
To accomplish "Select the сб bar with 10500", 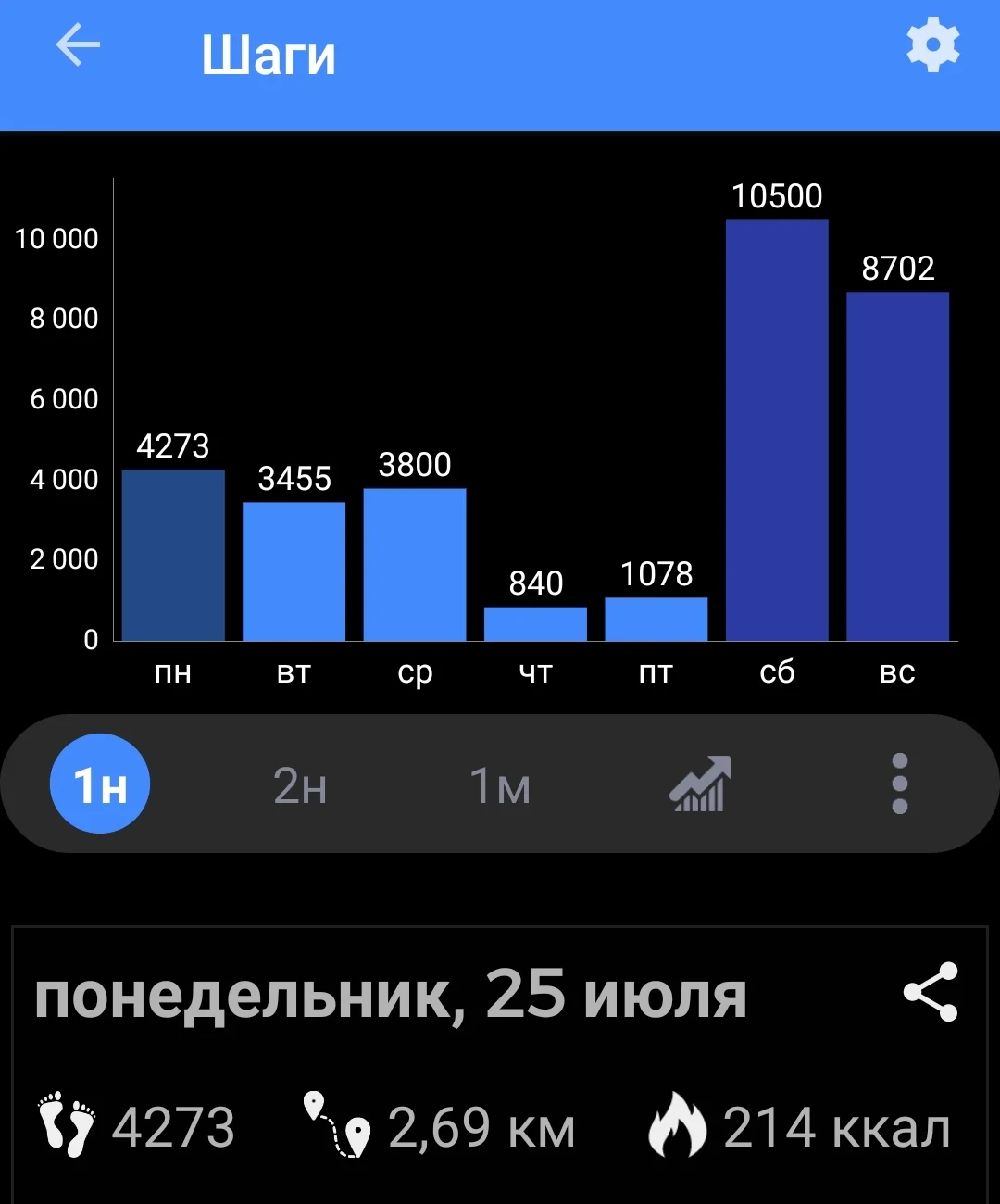I will click(777, 431).
